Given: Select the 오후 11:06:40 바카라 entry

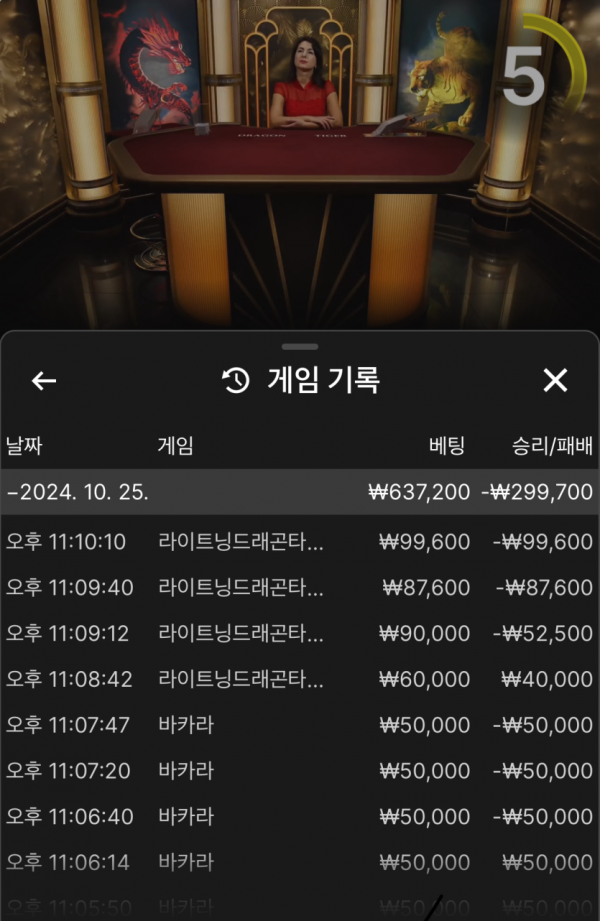Looking at the screenshot, I should [300, 817].
